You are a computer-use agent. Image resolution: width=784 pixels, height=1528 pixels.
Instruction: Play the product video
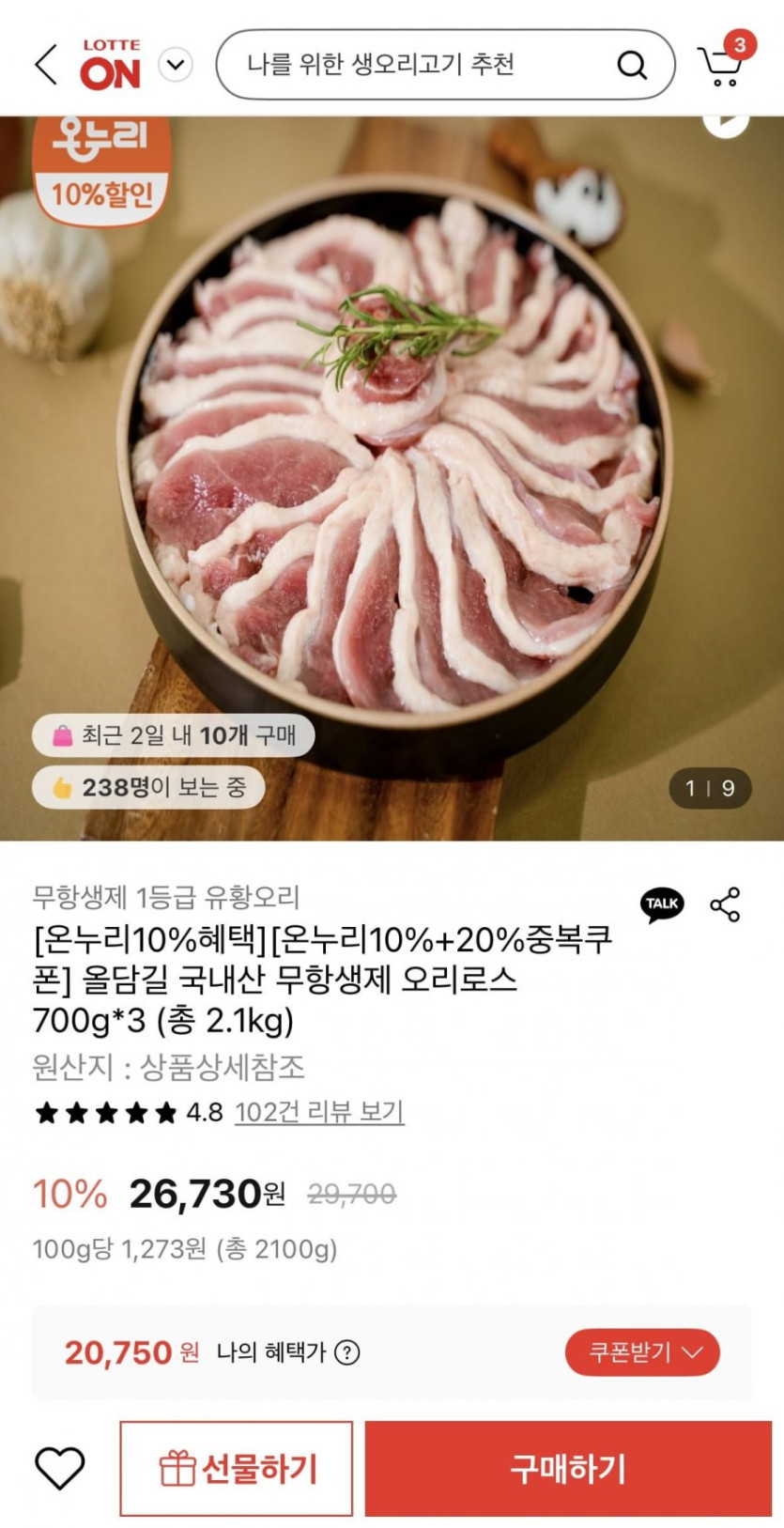(726, 122)
